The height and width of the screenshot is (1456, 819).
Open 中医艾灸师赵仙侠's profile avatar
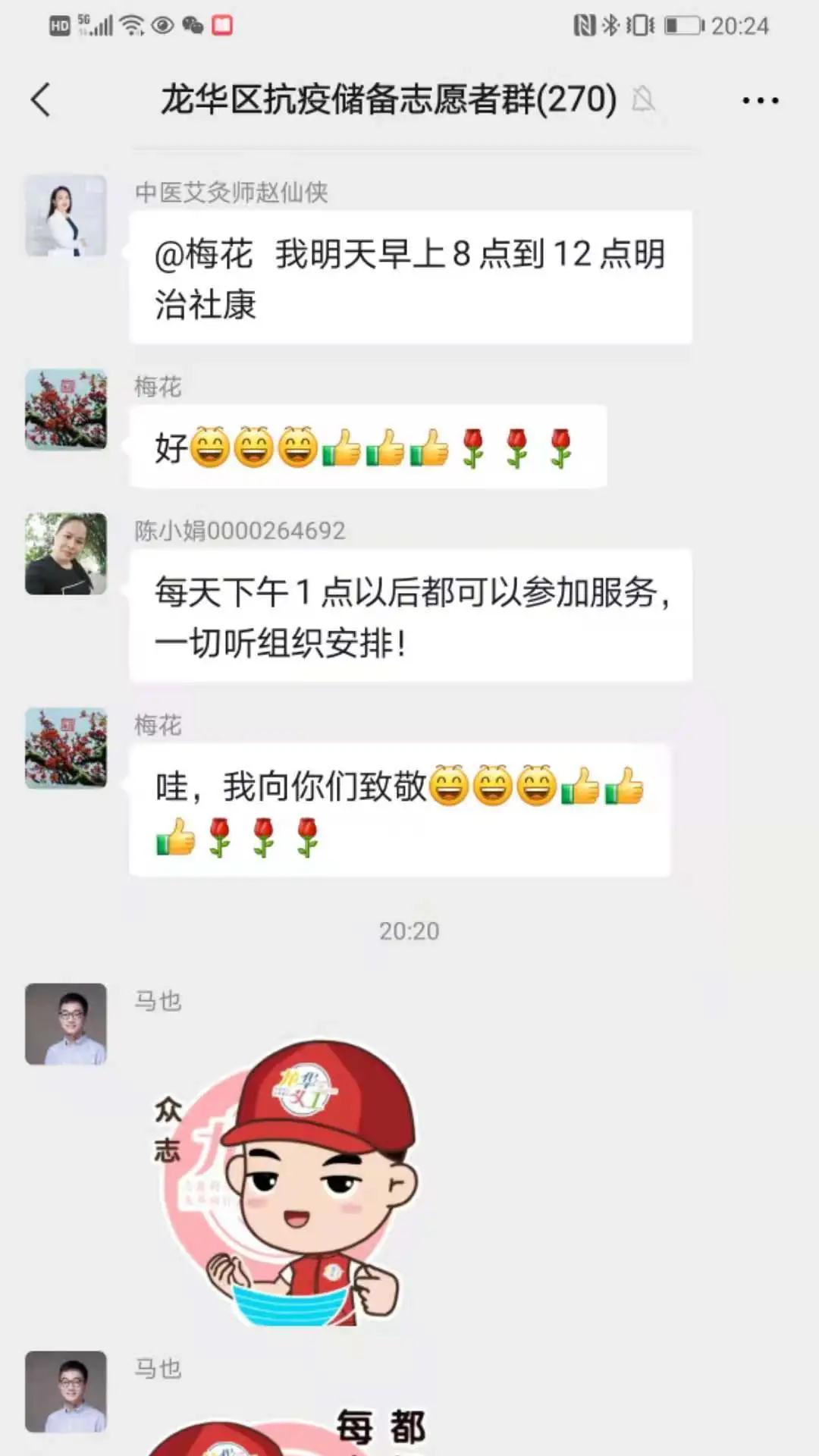pyautogui.click(x=66, y=216)
